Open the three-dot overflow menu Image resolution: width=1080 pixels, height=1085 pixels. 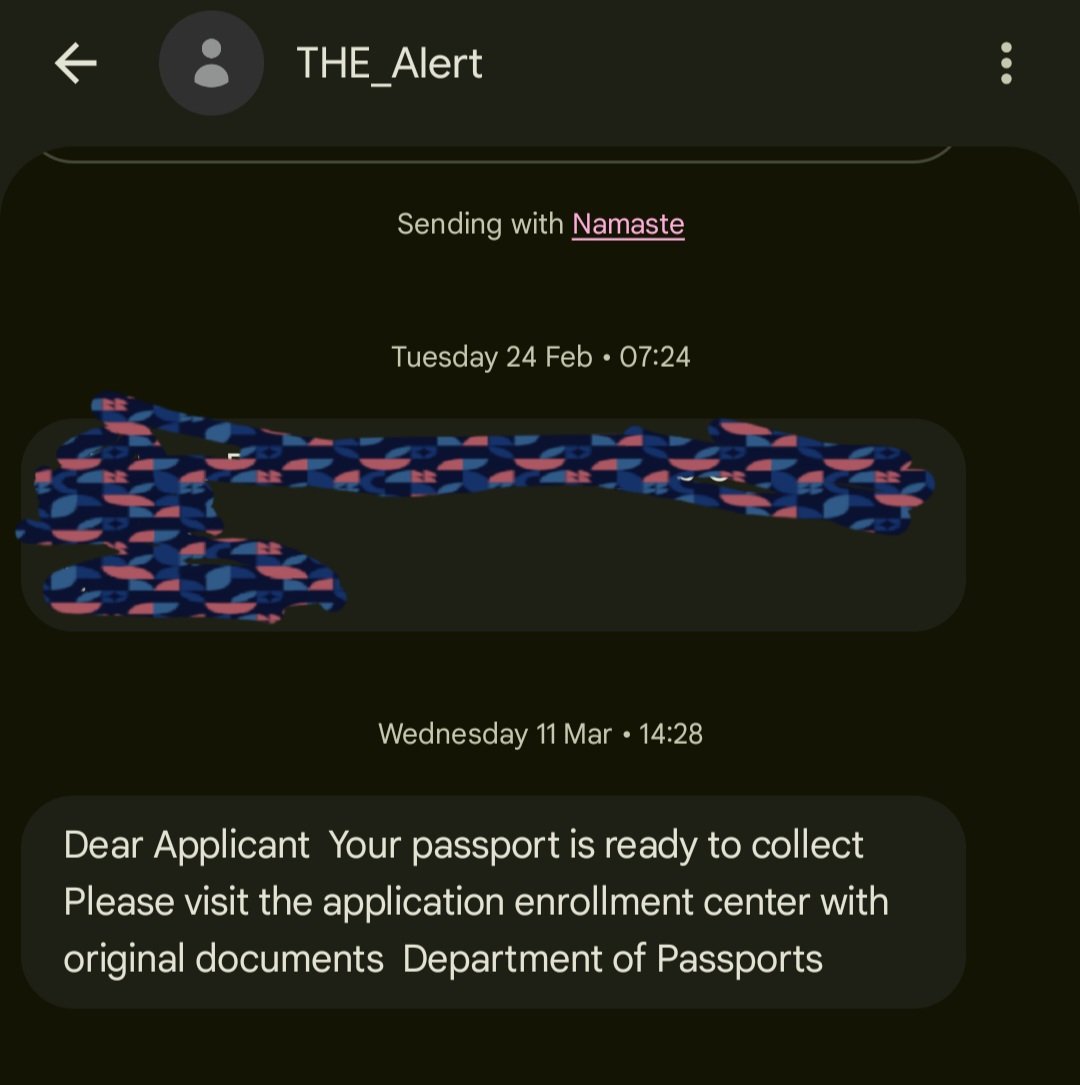tap(1005, 64)
